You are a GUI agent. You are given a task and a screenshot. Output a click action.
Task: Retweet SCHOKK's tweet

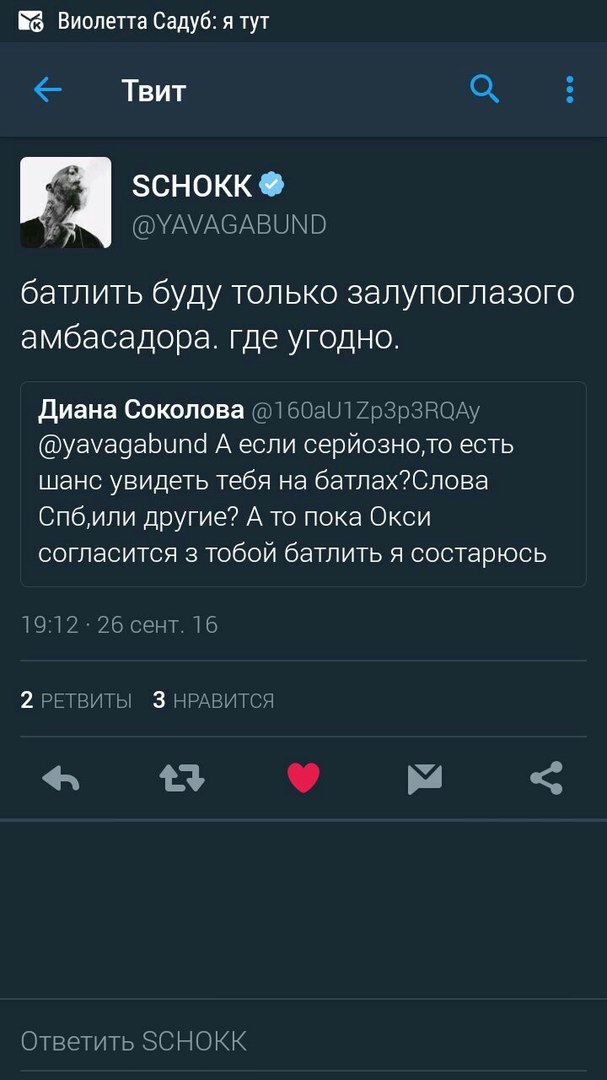182,778
